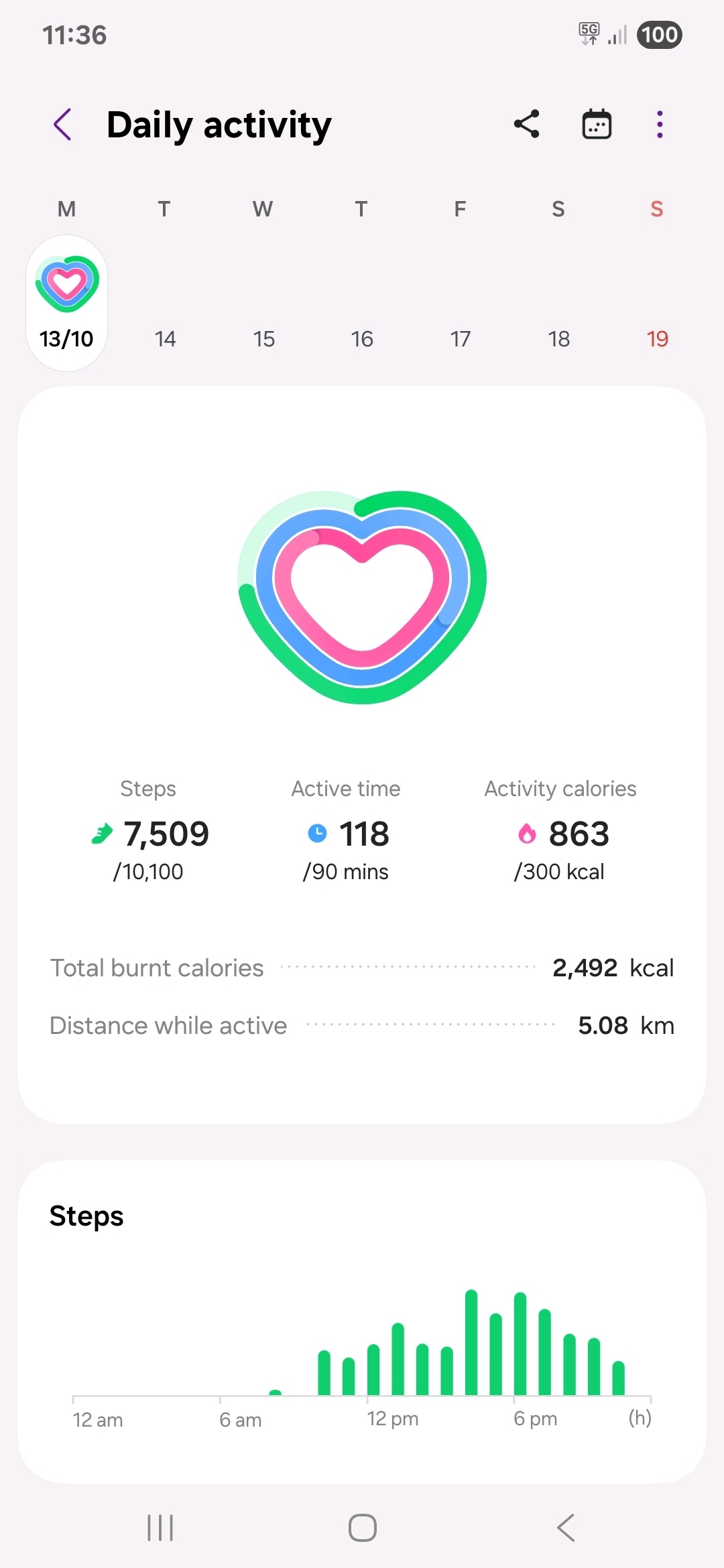Go back from Daily activity

click(63, 125)
